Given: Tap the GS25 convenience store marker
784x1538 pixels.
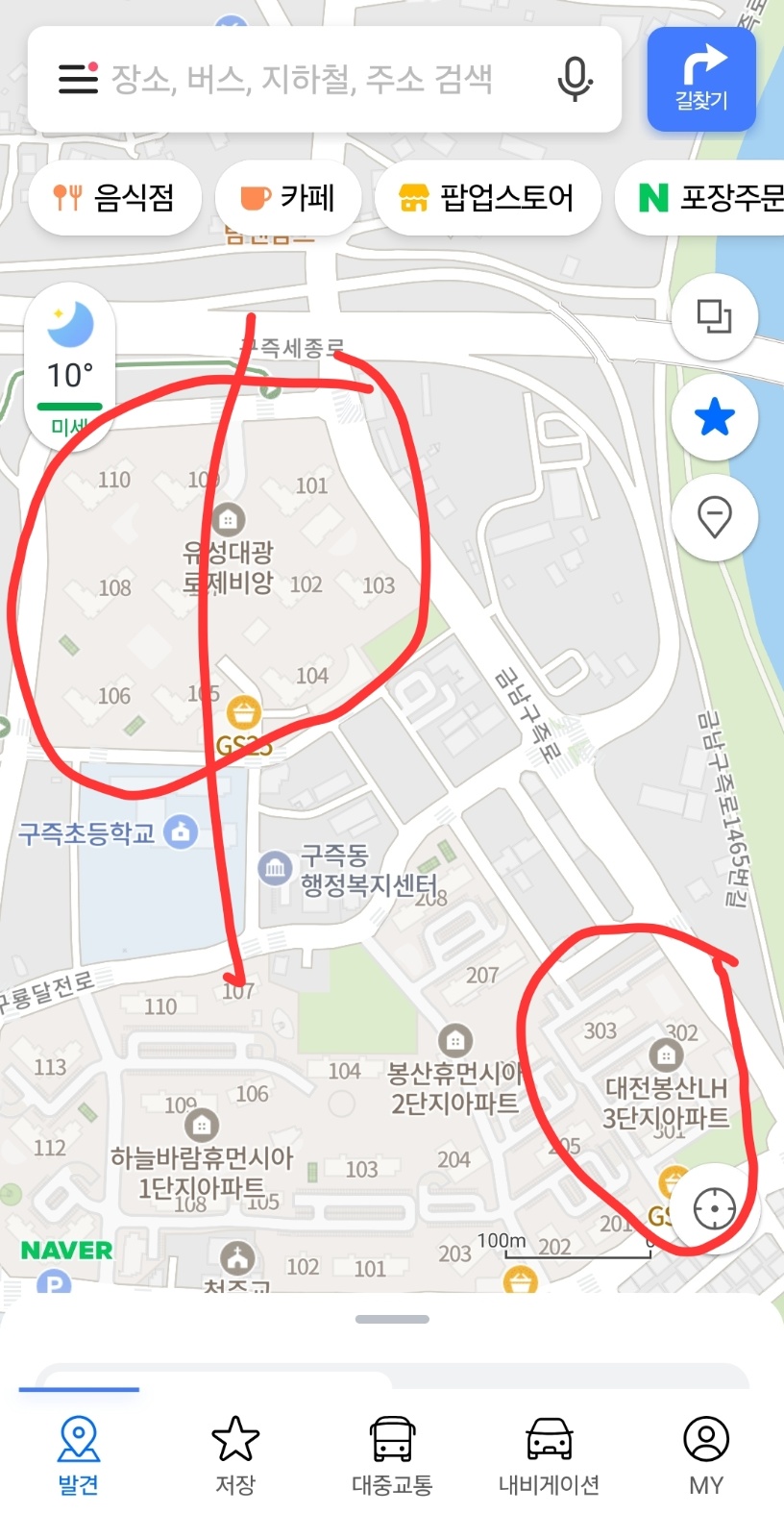Looking at the screenshot, I should (x=243, y=712).
